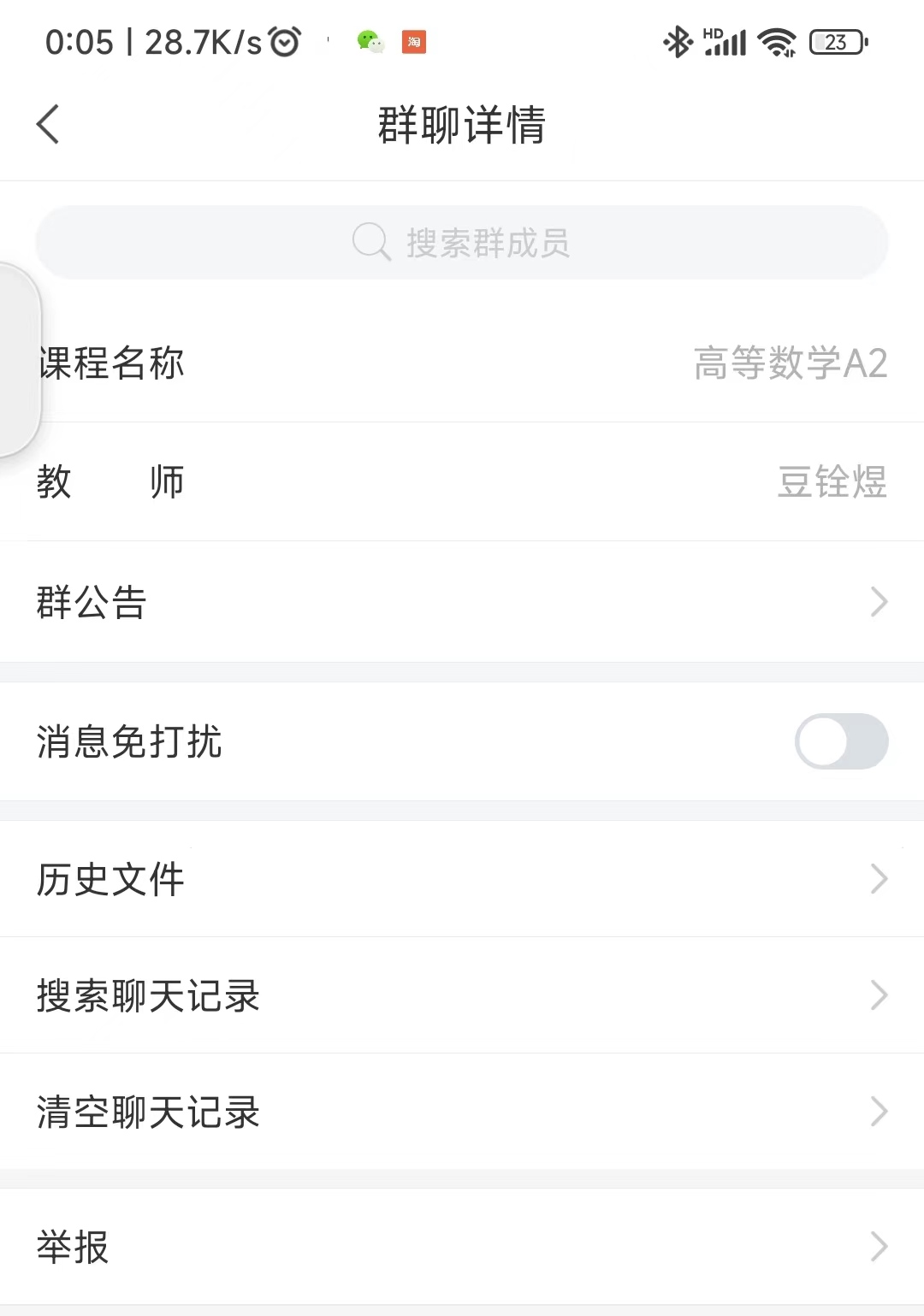The height and width of the screenshot is (1316, 924).
Task: Open 历史文件 with the right arrow
Action: [880, 878]
